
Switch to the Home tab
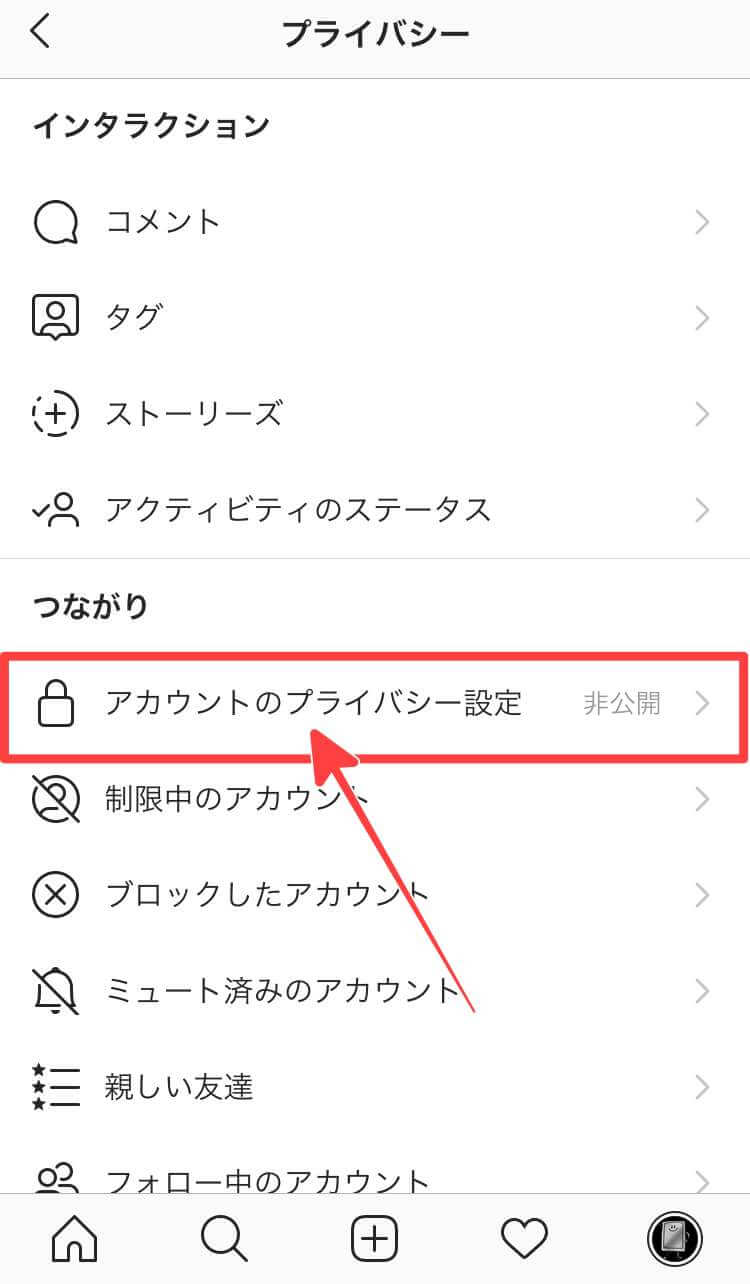(x=76, y=1240)
